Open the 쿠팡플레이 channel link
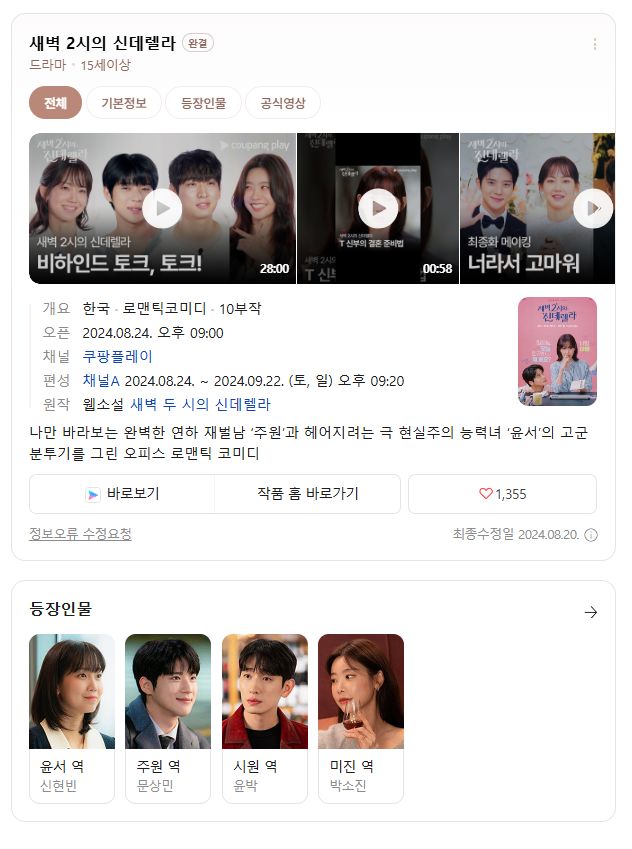 tap(118, 356)
